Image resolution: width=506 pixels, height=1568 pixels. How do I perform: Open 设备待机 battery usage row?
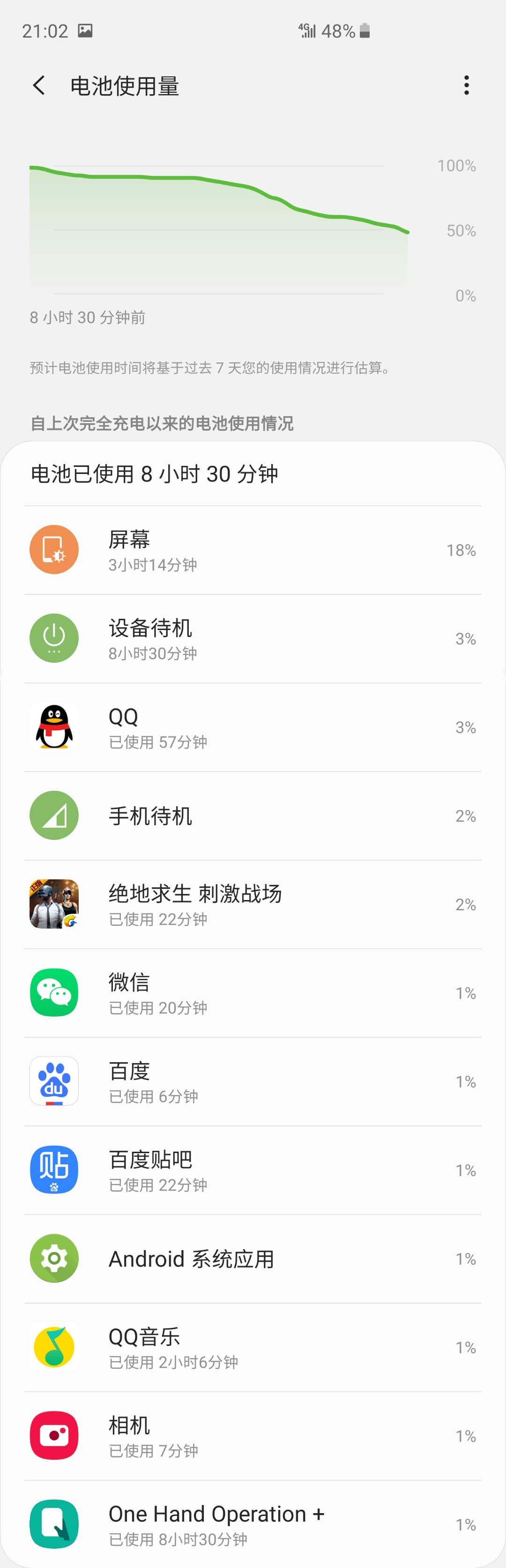click(253, 638)
